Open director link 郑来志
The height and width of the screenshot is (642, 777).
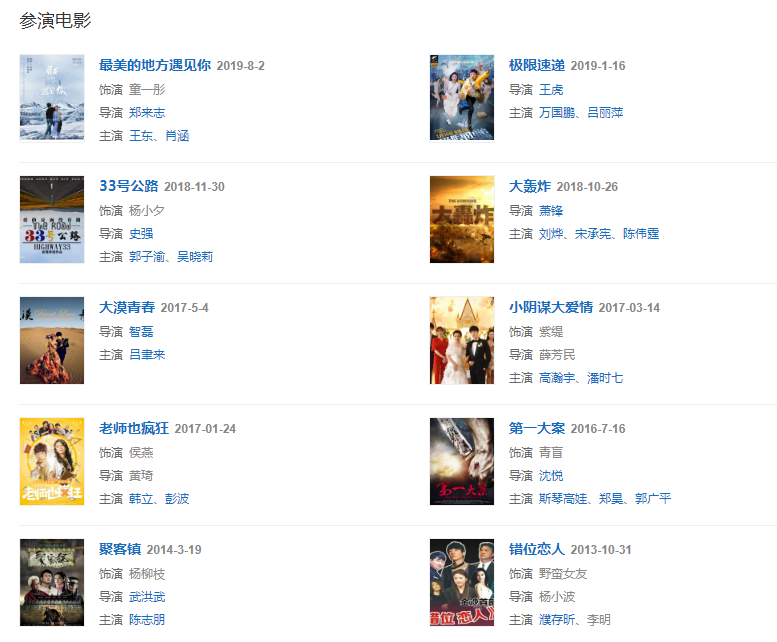pos(147,112)
